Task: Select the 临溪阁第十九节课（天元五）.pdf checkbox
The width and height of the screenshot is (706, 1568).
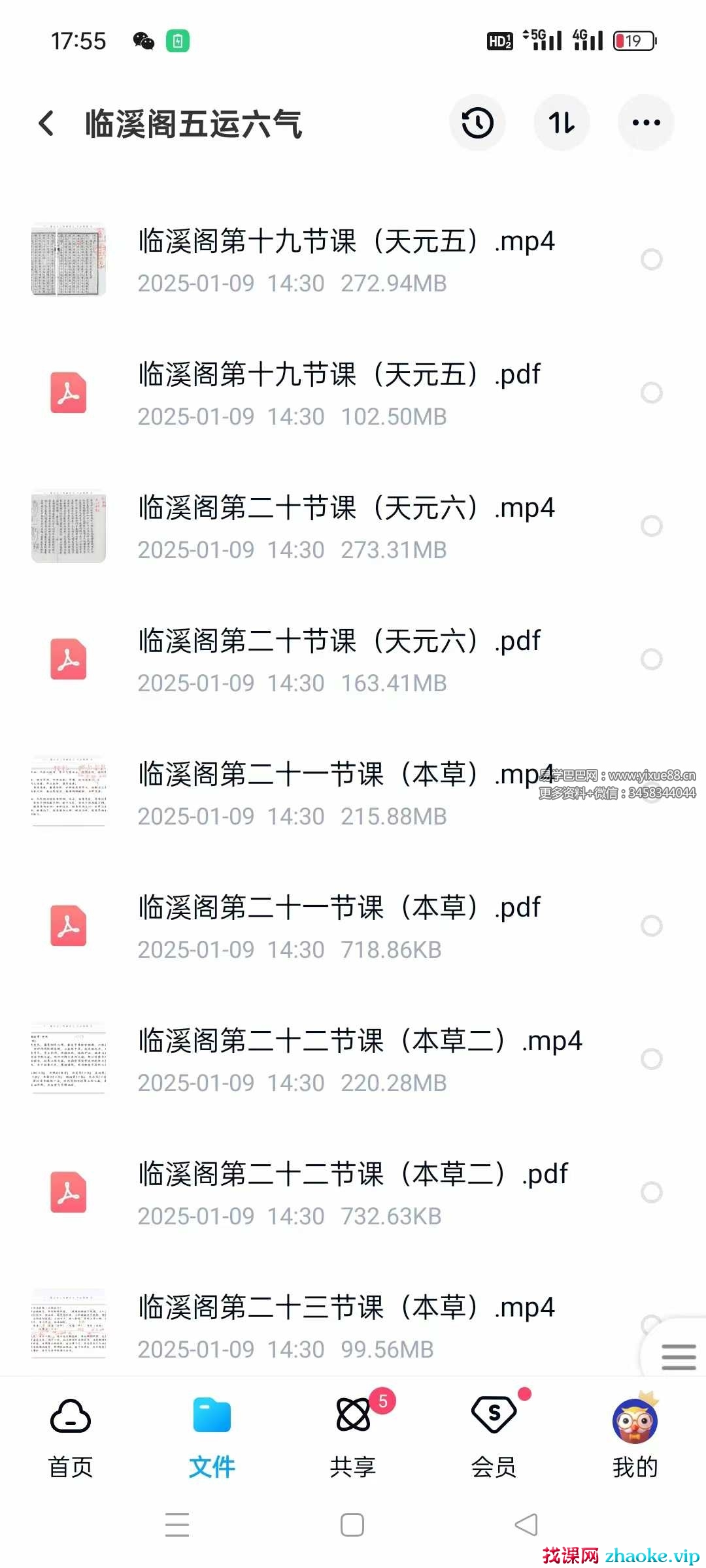Action: point(651,393)
